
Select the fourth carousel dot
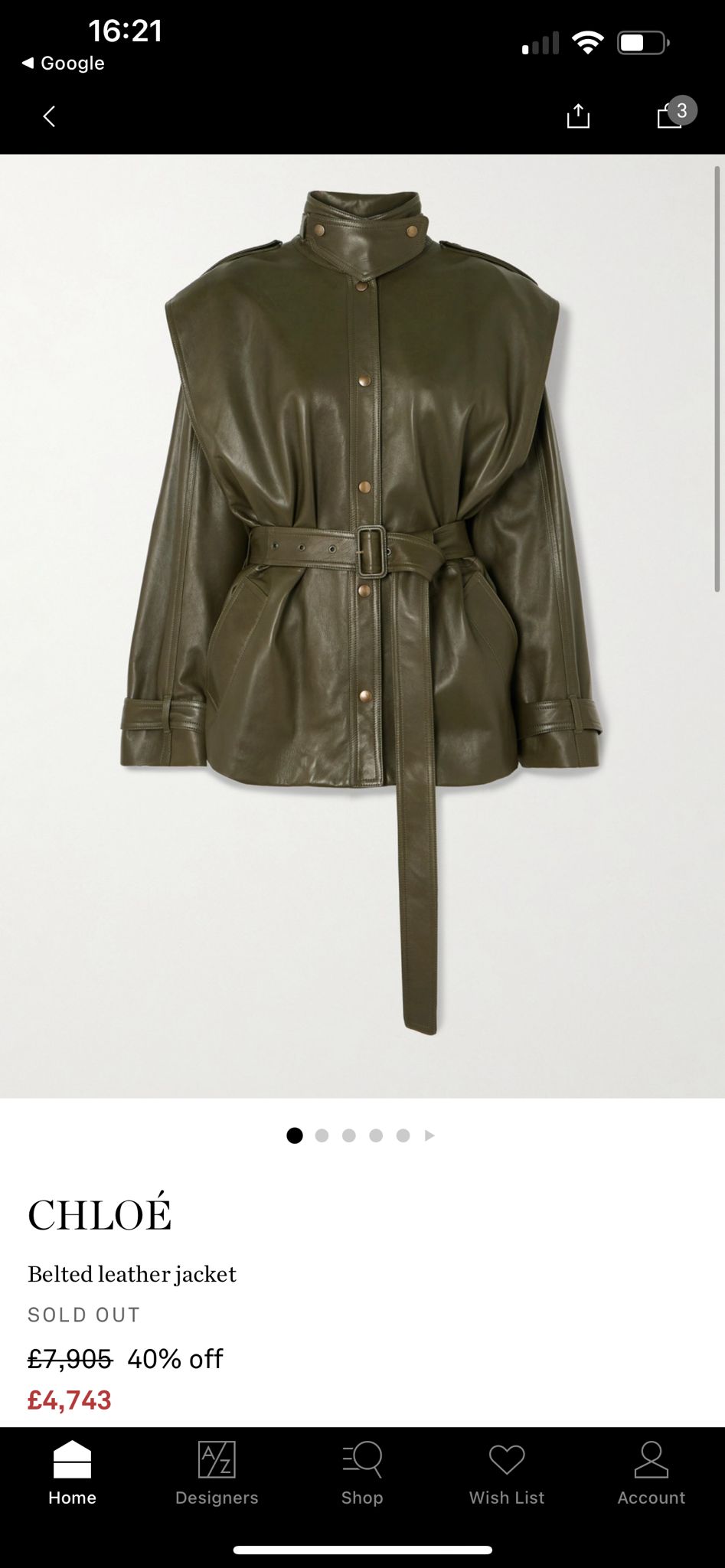tap(376, 1135)
